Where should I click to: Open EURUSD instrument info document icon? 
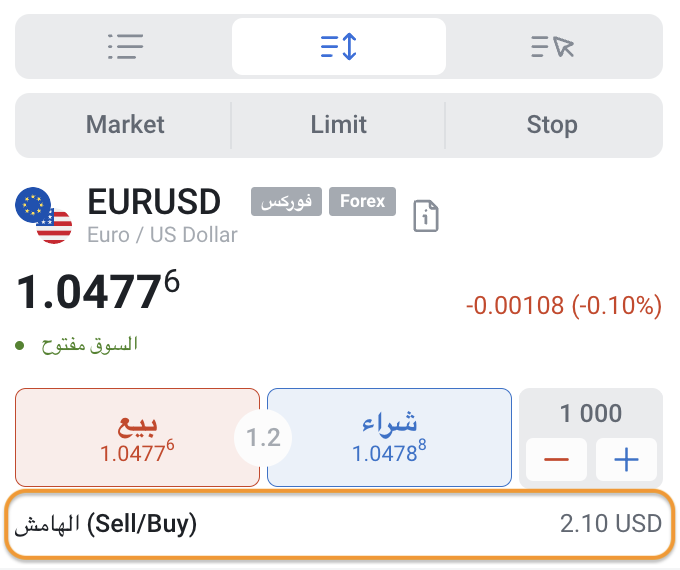click(x=427, y=215)
